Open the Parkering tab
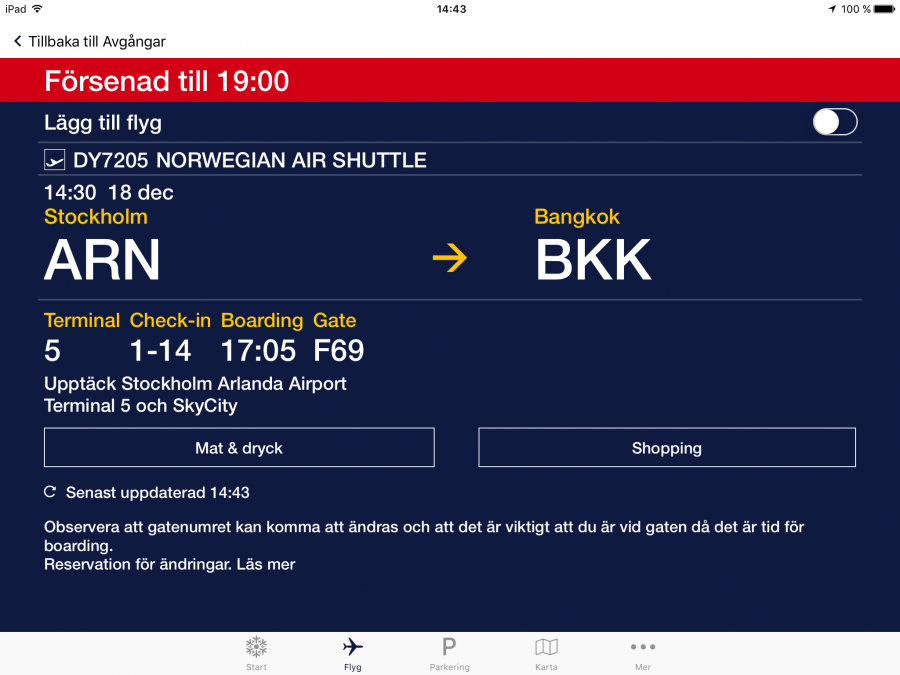 point(449,653)
